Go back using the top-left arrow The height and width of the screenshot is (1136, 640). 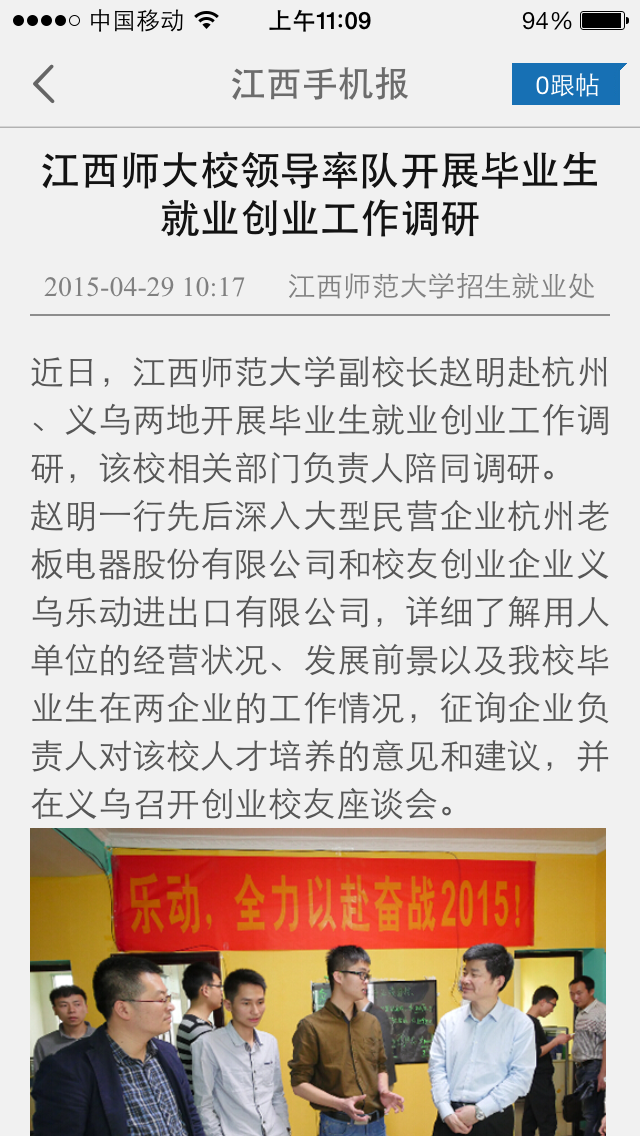[44, 85]
